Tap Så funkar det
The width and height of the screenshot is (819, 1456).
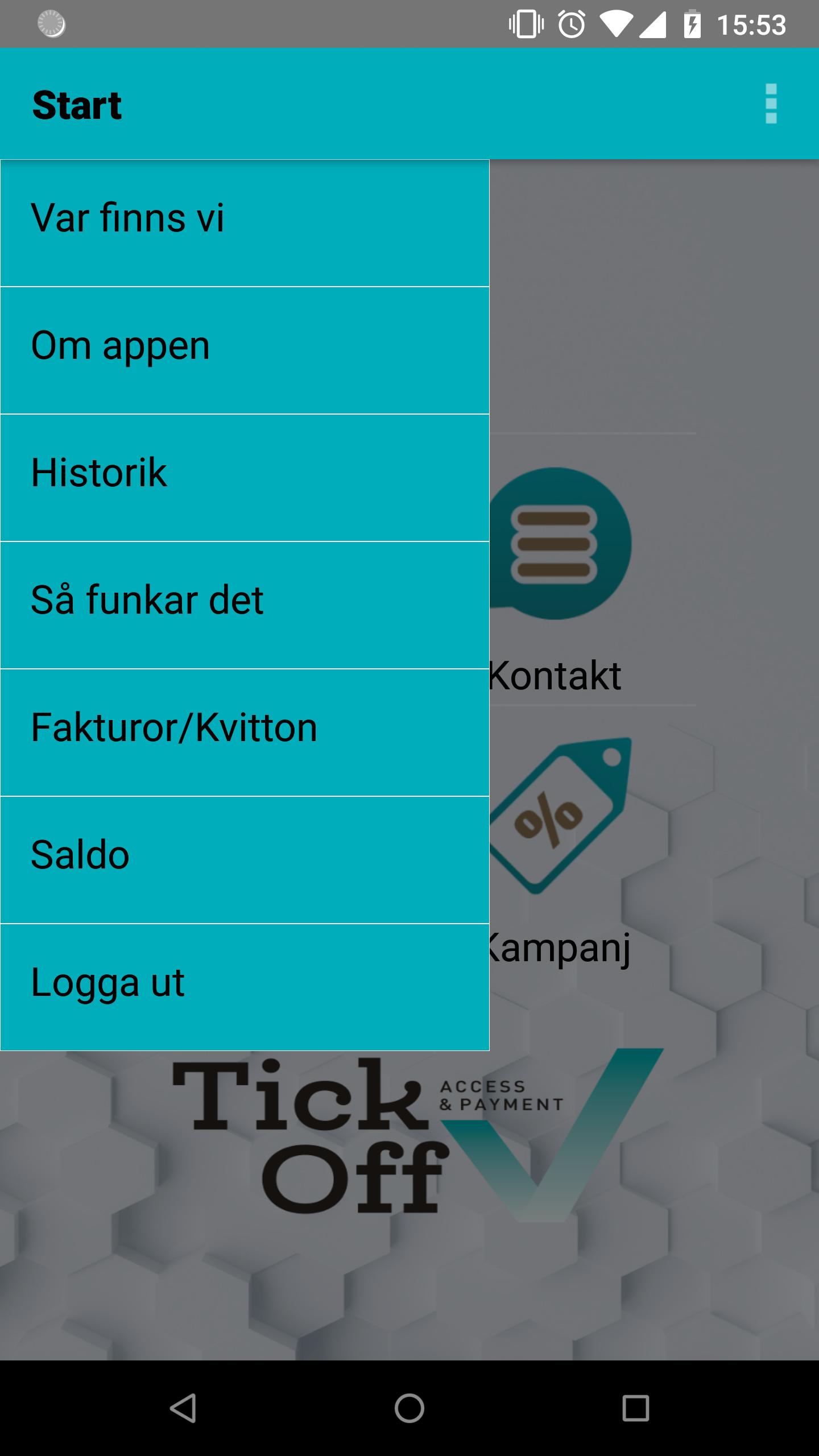[x=245, y=605]
